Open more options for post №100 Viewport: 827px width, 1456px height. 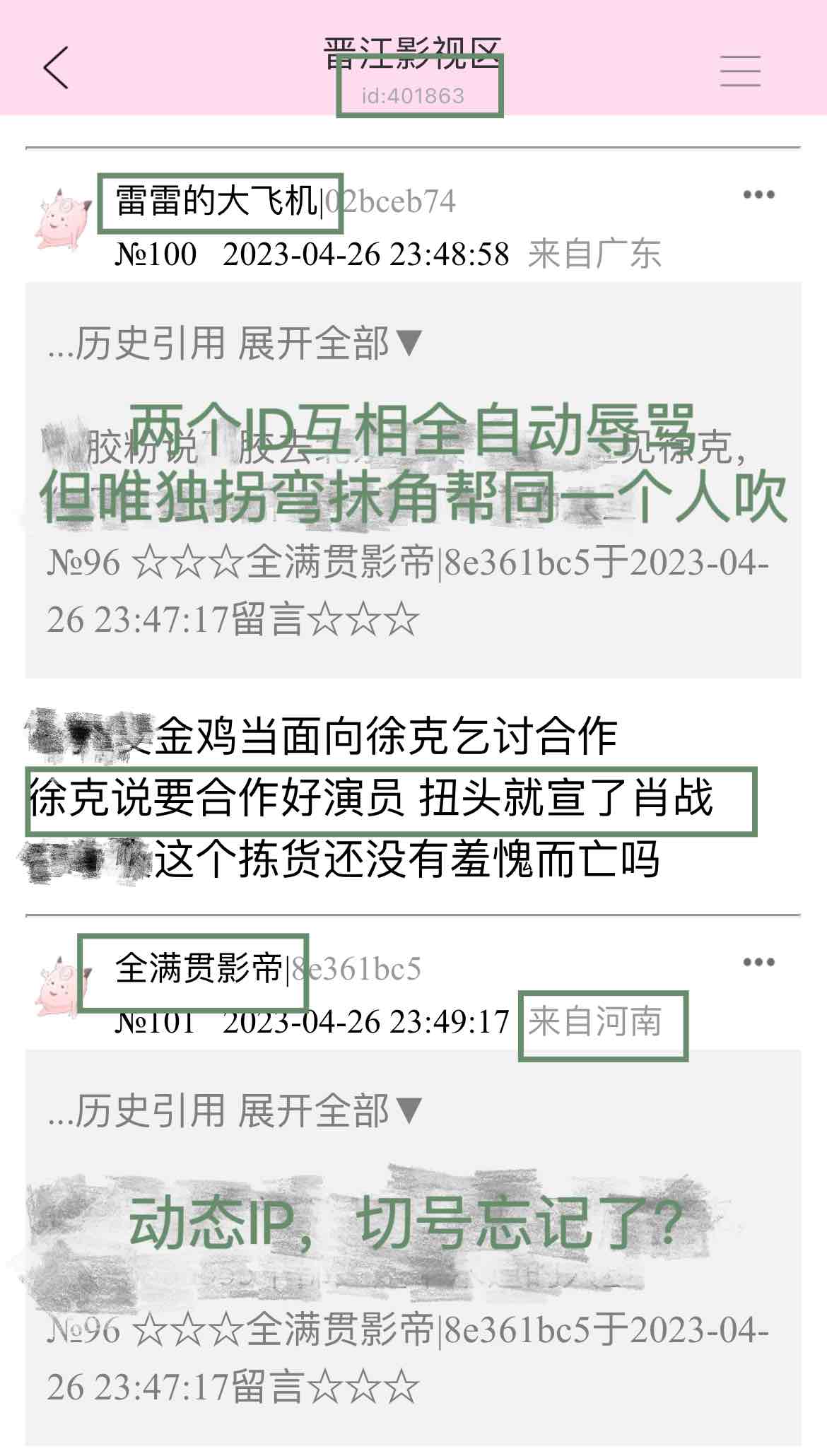click(758, 194)
